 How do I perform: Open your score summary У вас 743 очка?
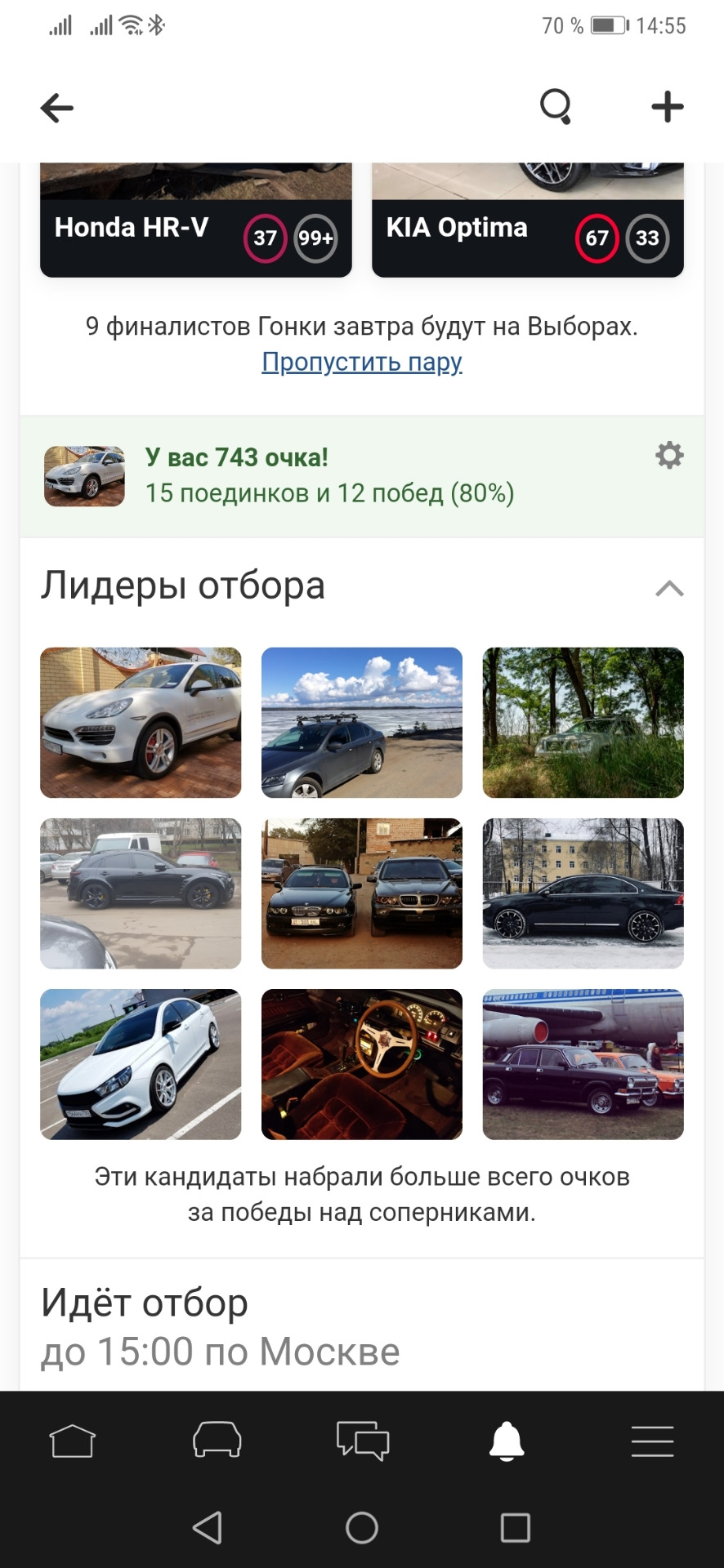pyautogui.click(x=236, y=457)
